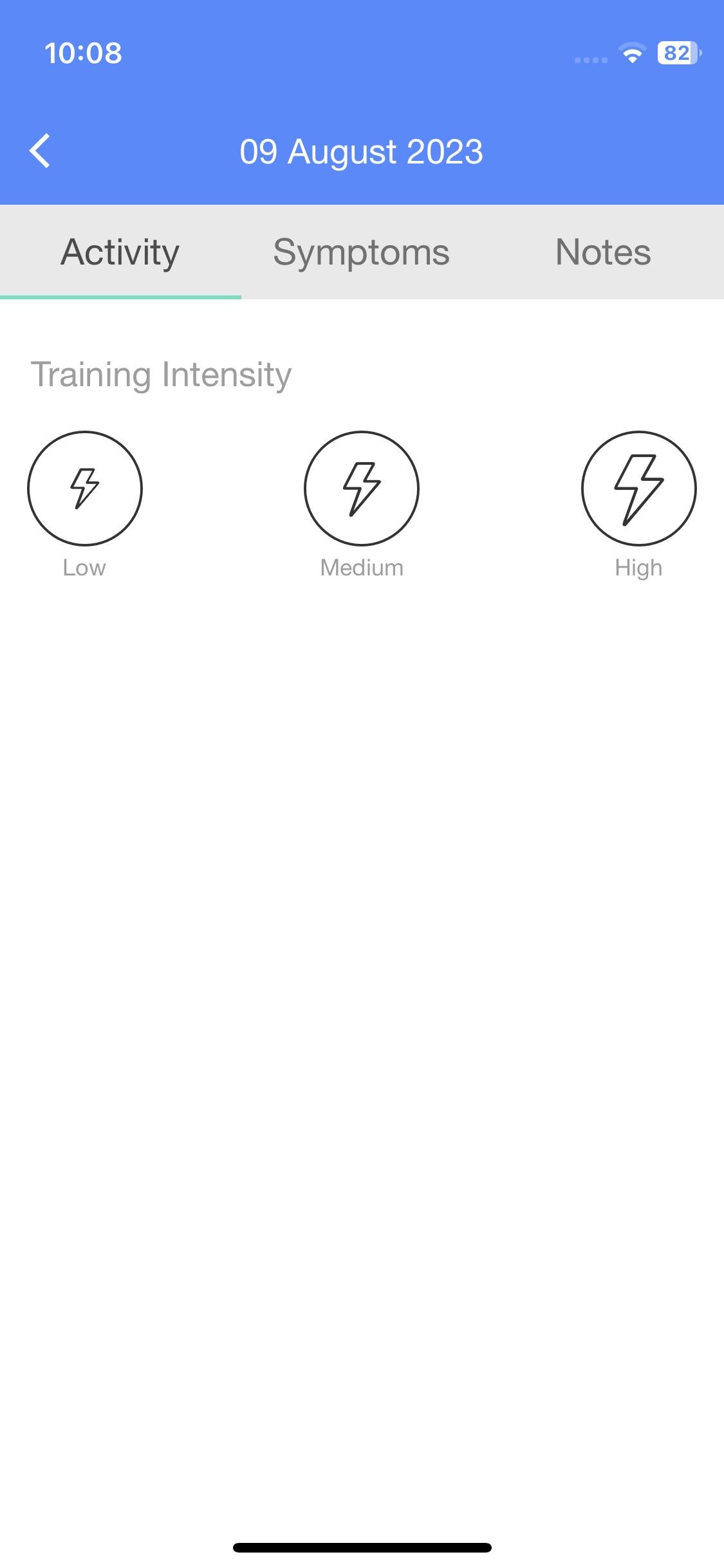Viewport: 724px width, 1568px height.
Task: Tap the green underline beneath Activity
Action: tap(120, 297)
